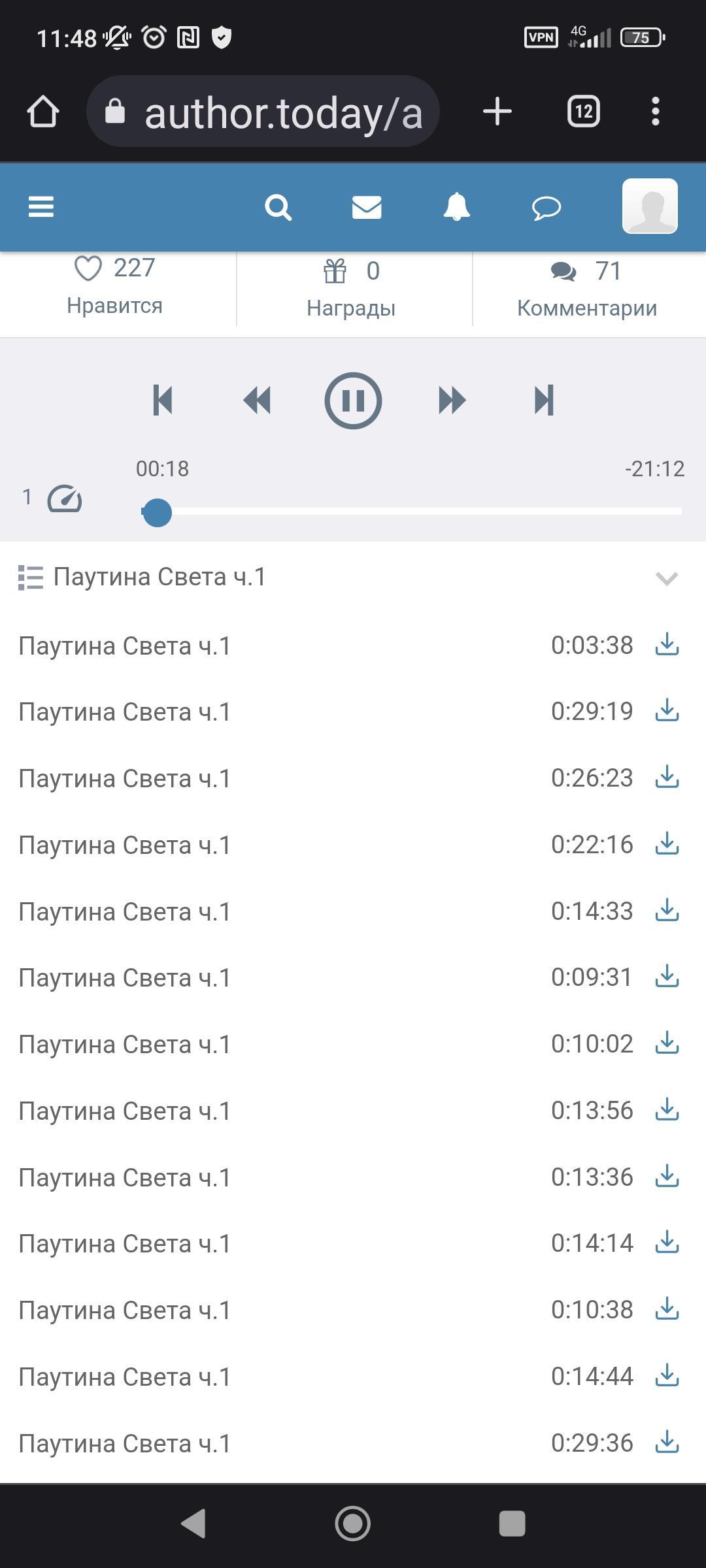Download the 0:03:38 track
The height and width of the screenshot is (1568, 706).
click(667, 645)
